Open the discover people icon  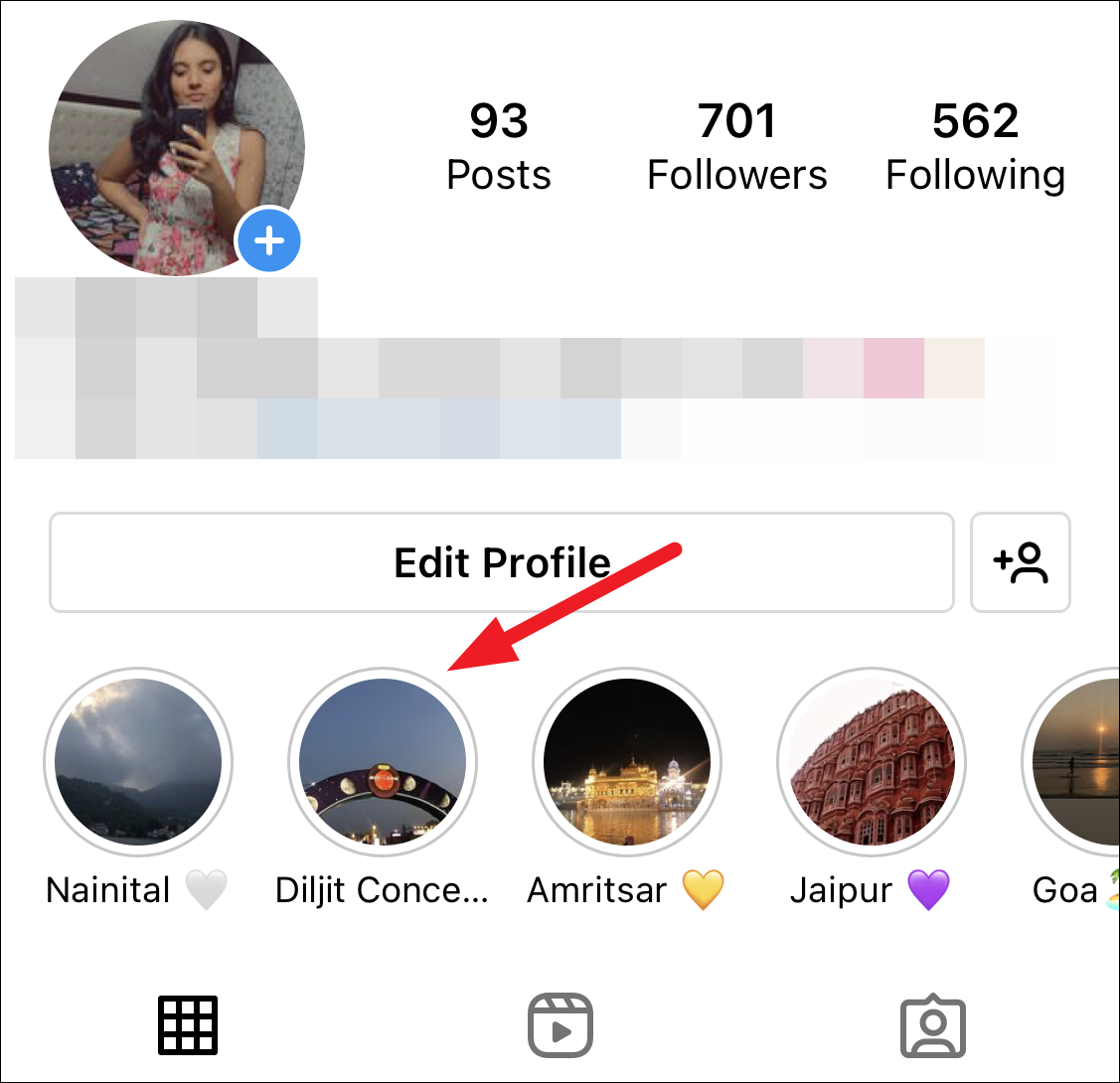(1021, 562)
